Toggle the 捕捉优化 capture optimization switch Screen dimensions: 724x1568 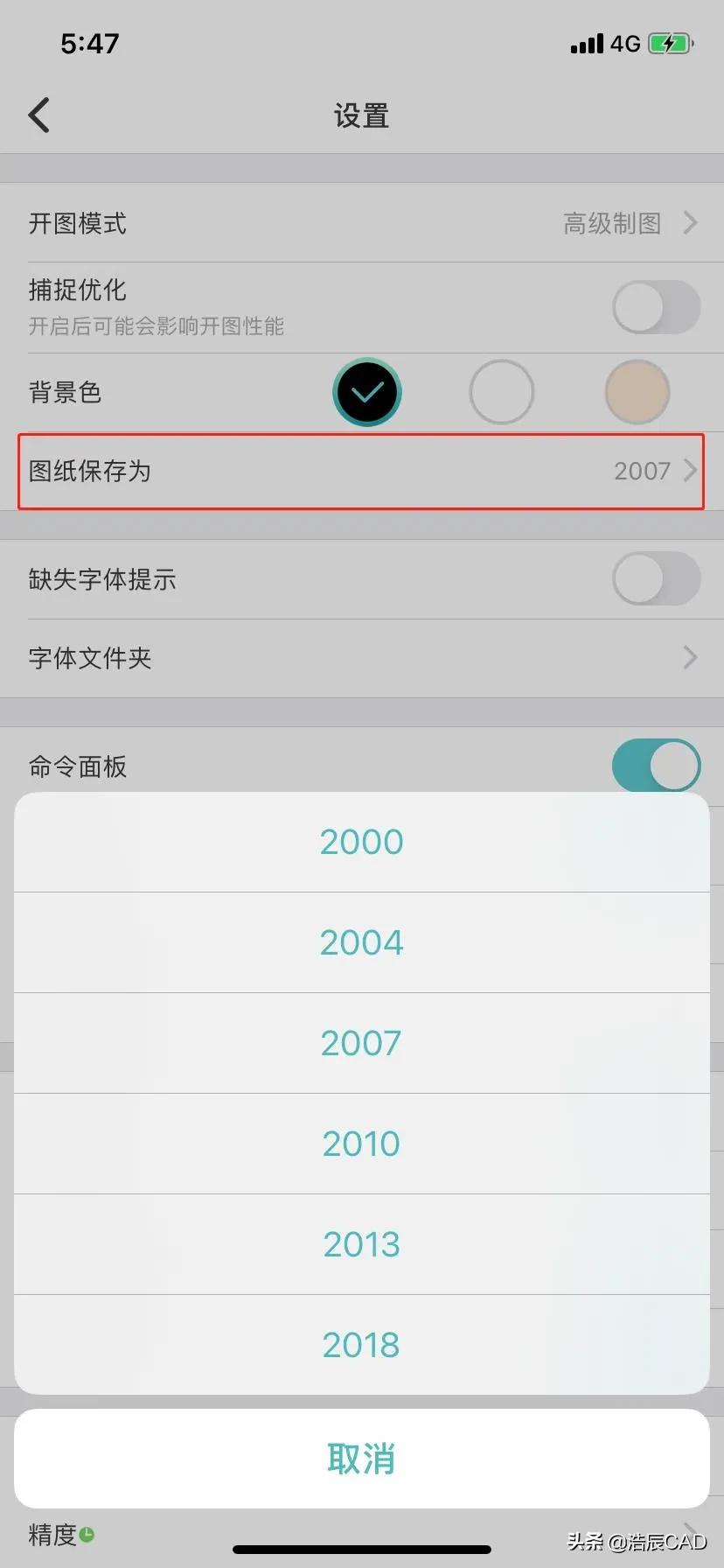click(656, 307)
